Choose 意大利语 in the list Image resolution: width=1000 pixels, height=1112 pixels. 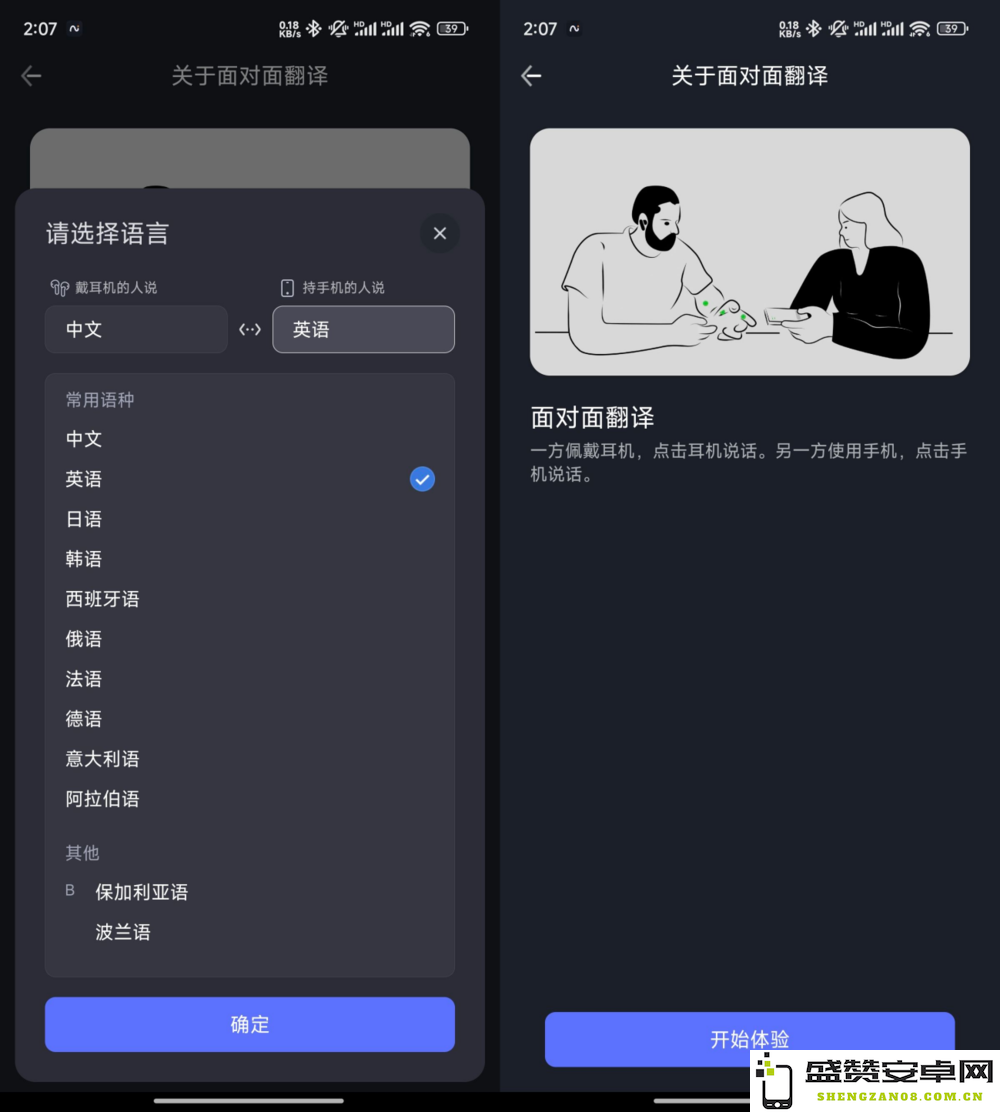(102, 759)
